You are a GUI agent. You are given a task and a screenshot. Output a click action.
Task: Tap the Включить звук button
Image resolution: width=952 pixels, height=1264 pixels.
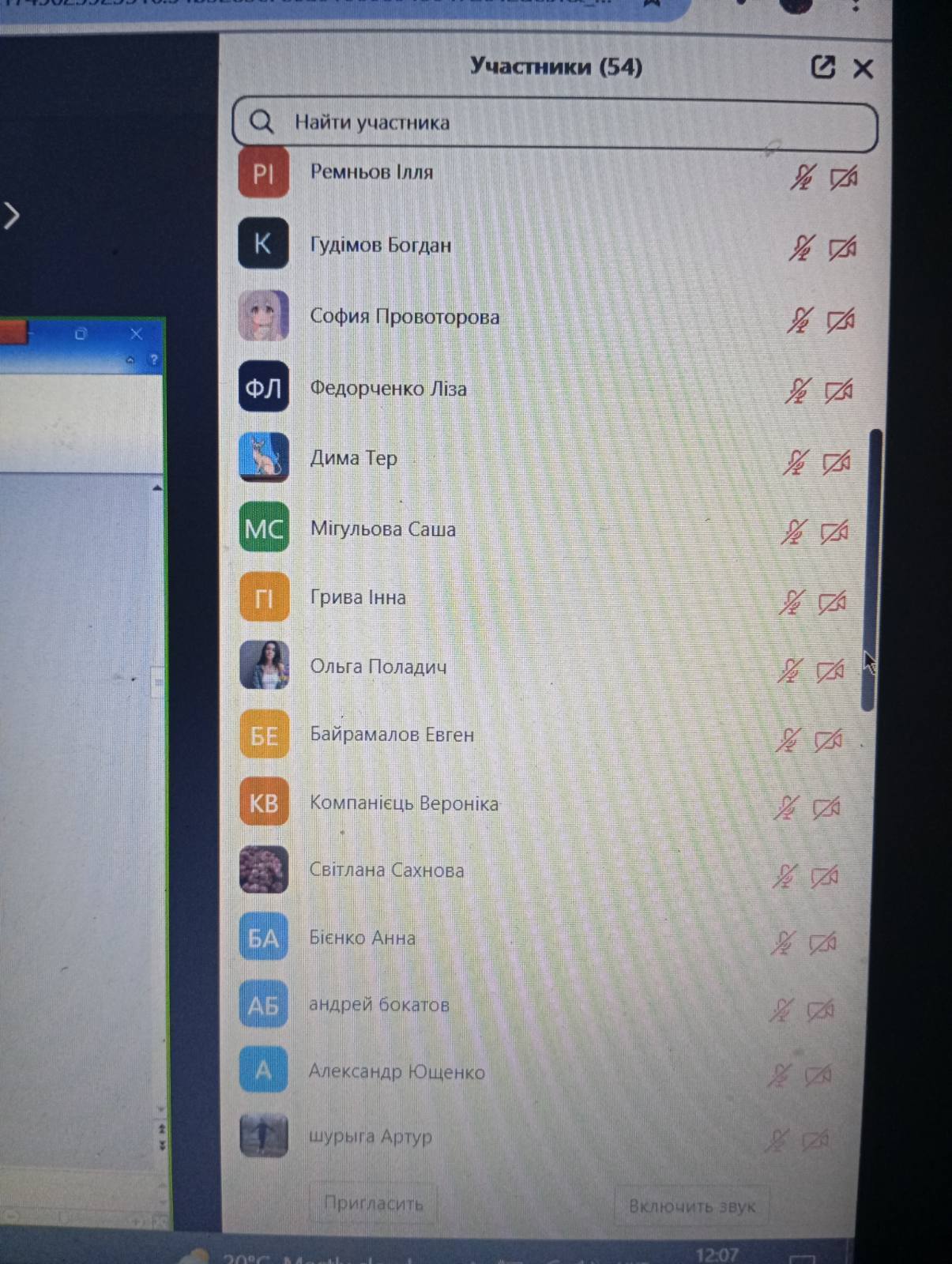(691, 1206)
